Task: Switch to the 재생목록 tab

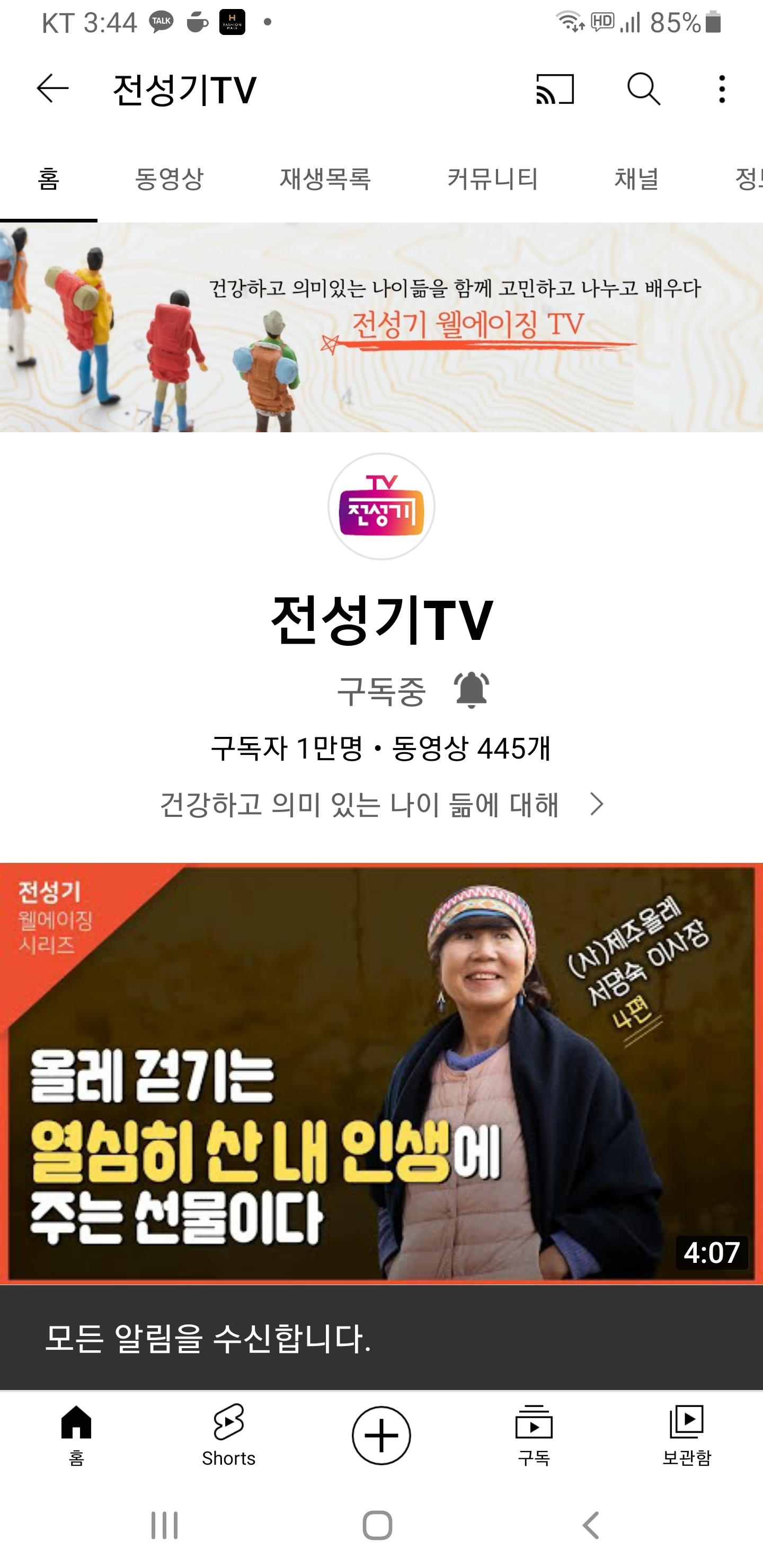Action: (x=325, y=179)
